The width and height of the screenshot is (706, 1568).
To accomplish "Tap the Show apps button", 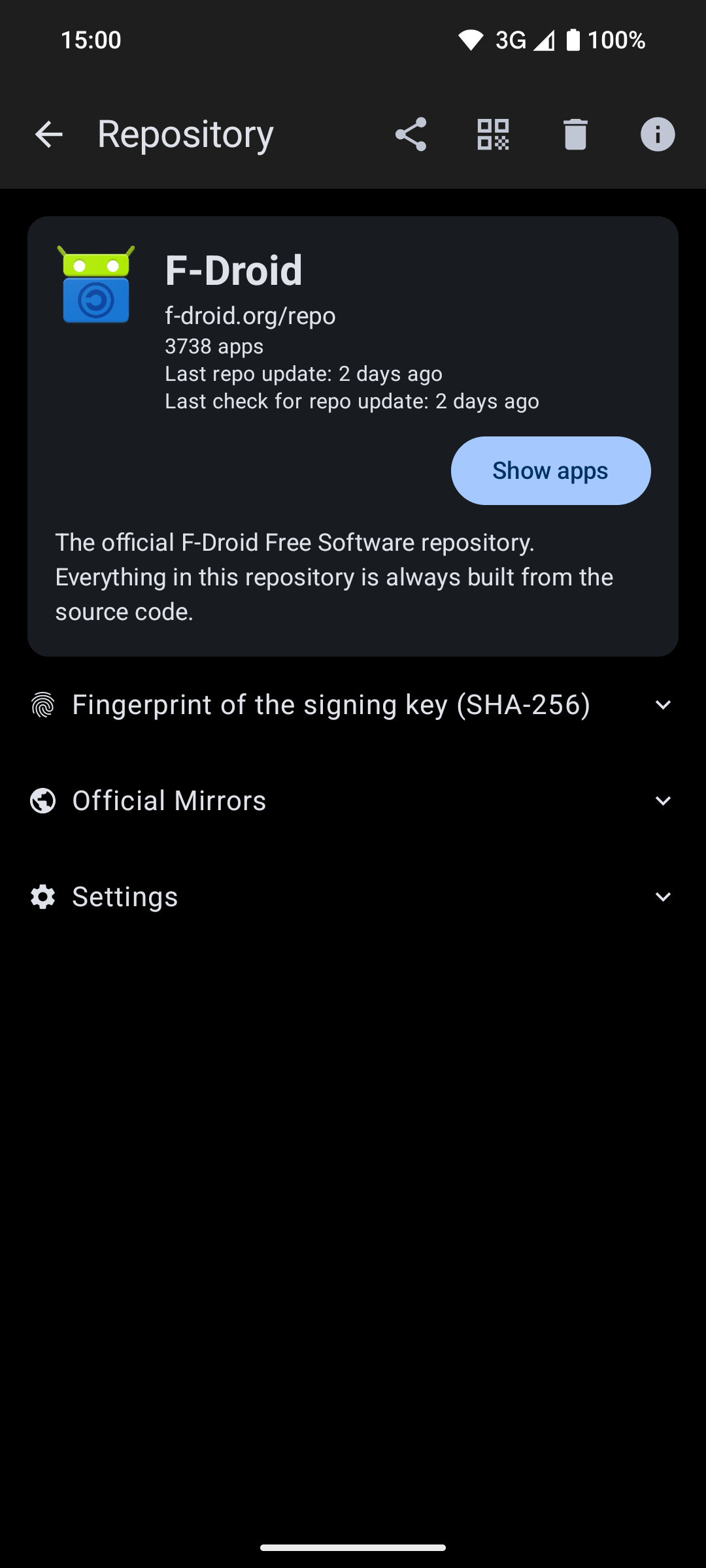I will (x=550, y=471).
